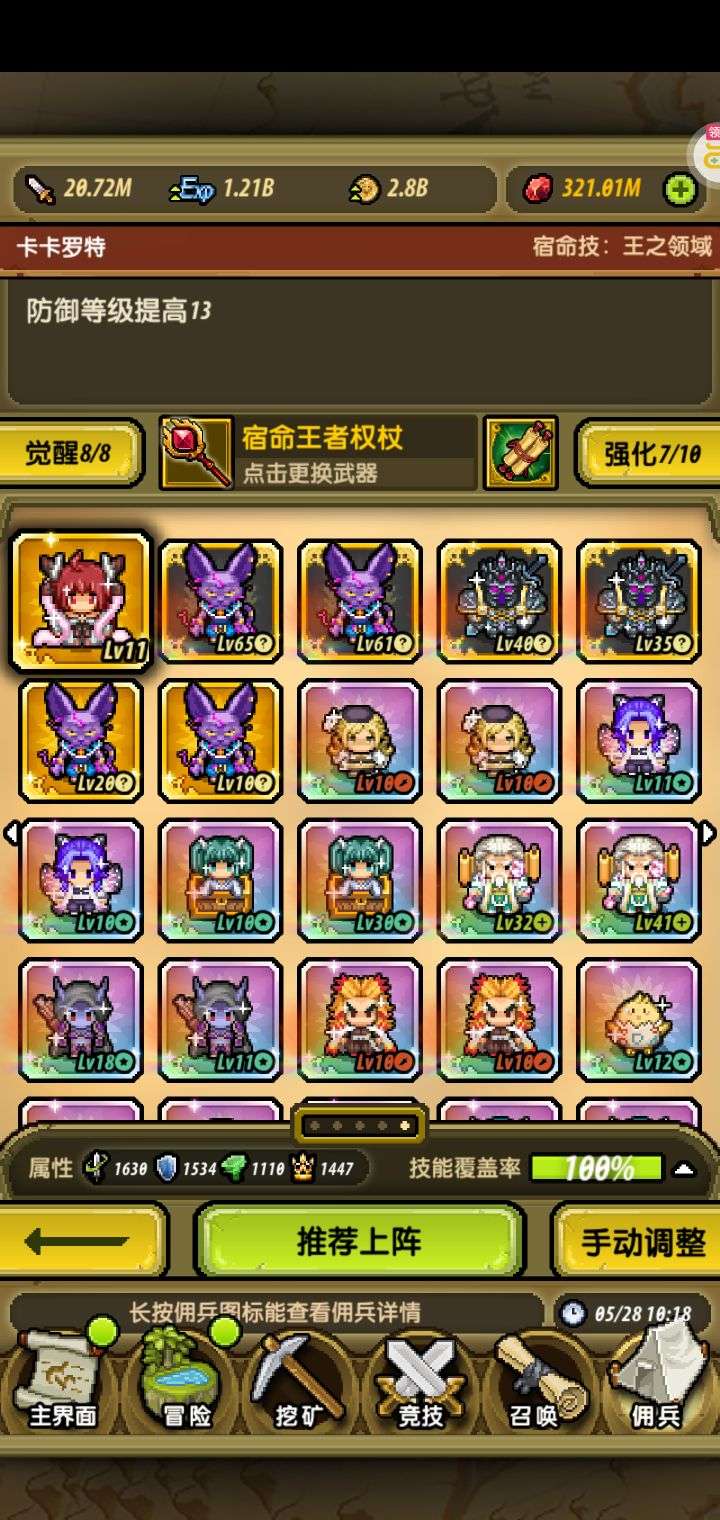Open the 强化 7/10 enhance button
720x1520 pixels.
[650, 453]
